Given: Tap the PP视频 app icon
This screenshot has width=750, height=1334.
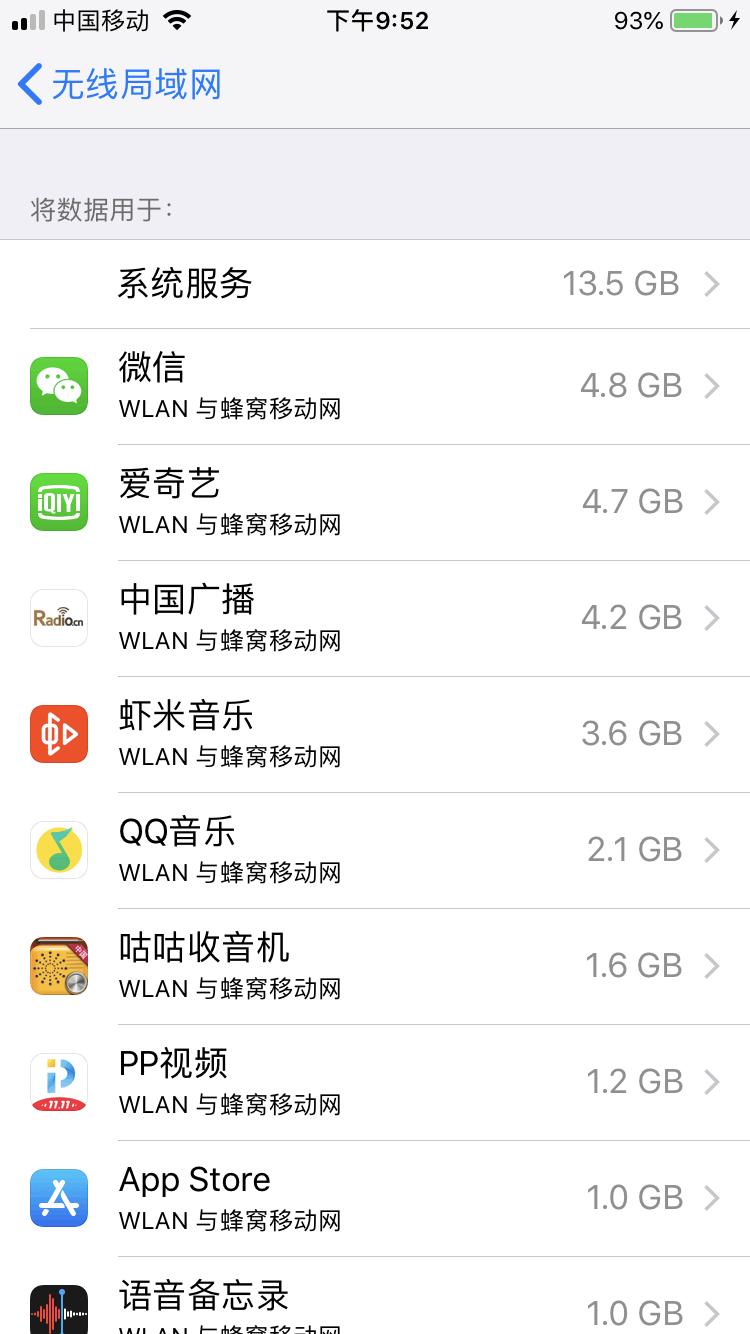Looking at the screenshot, I should point(58,1082).
